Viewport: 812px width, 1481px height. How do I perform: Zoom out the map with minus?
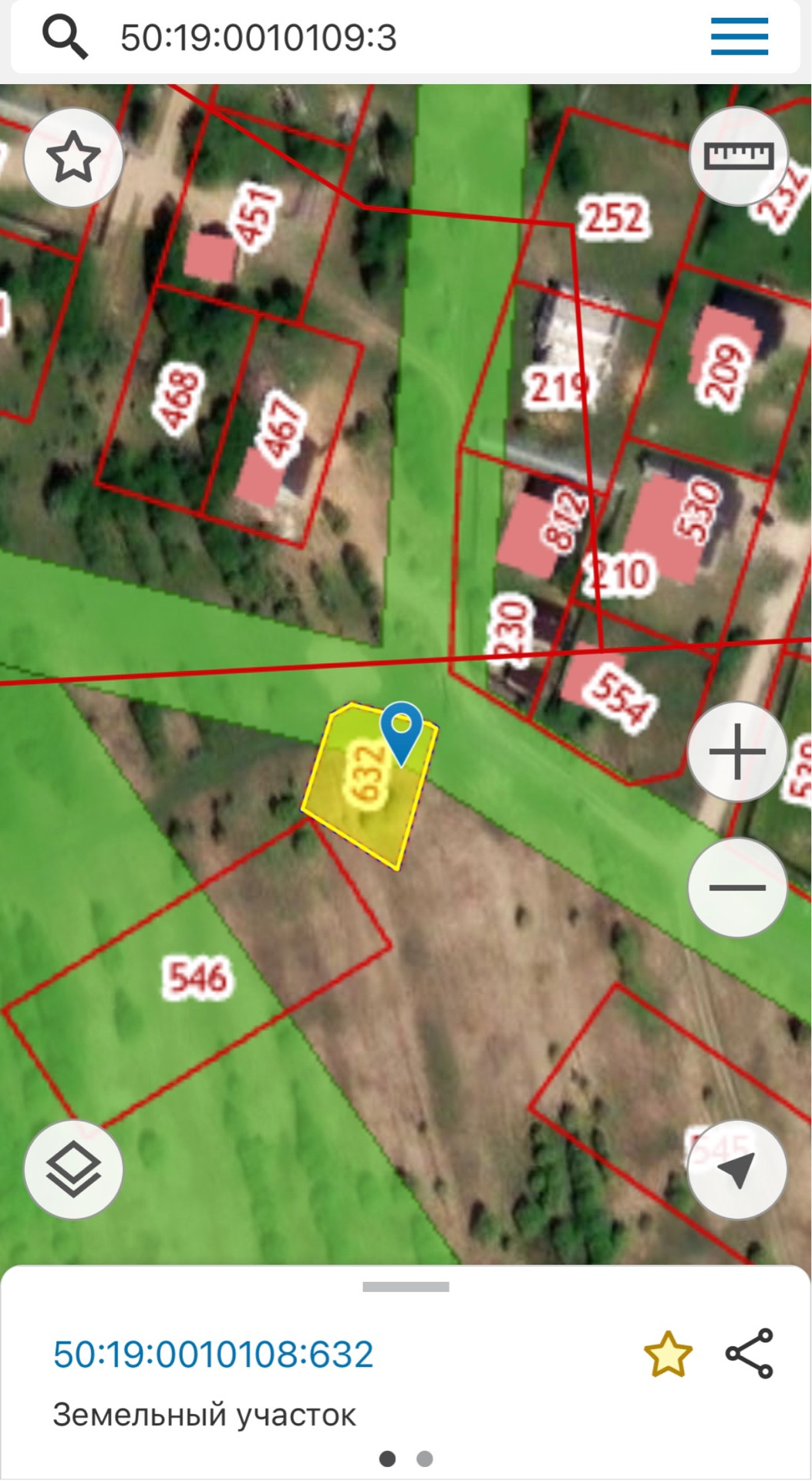[737, 887]
